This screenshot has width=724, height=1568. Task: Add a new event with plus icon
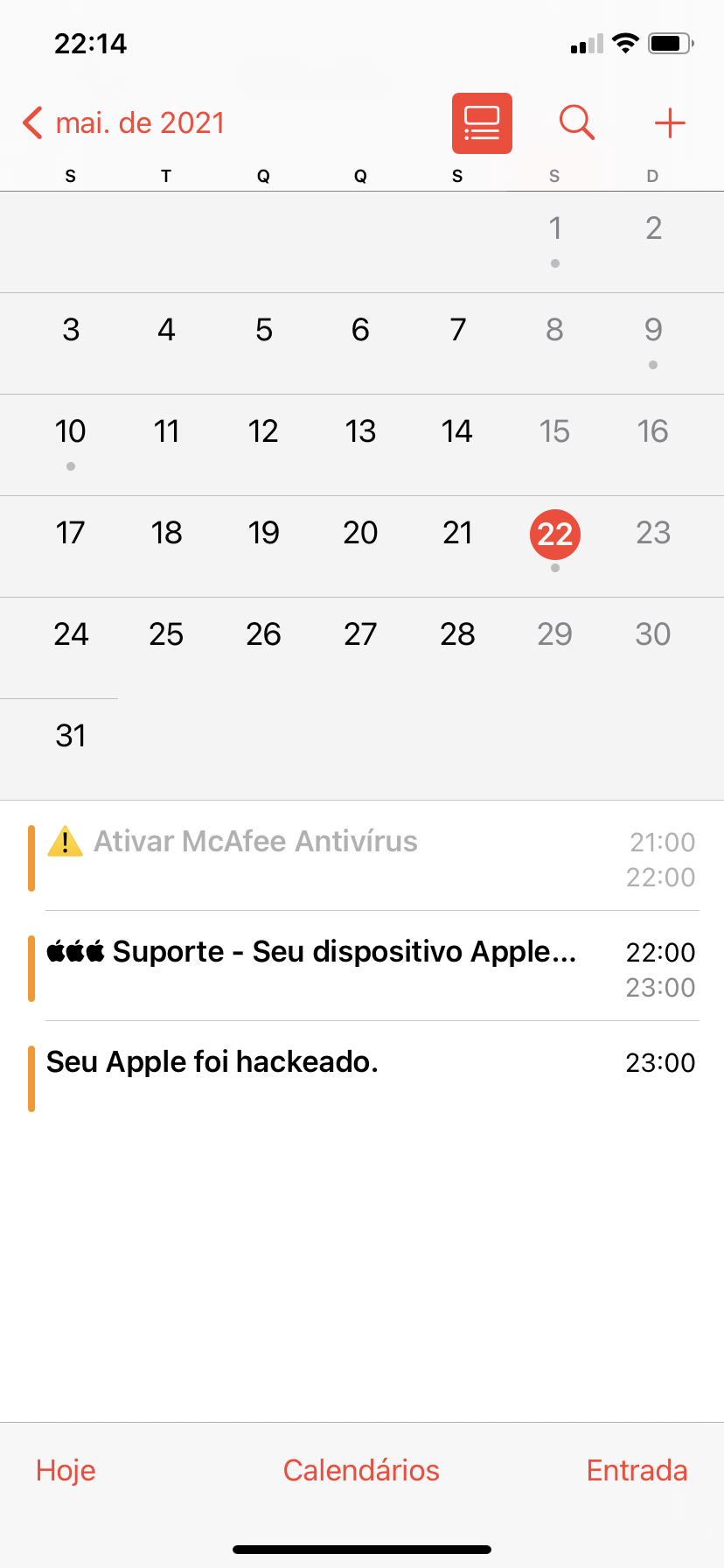(x=670, y=123)
